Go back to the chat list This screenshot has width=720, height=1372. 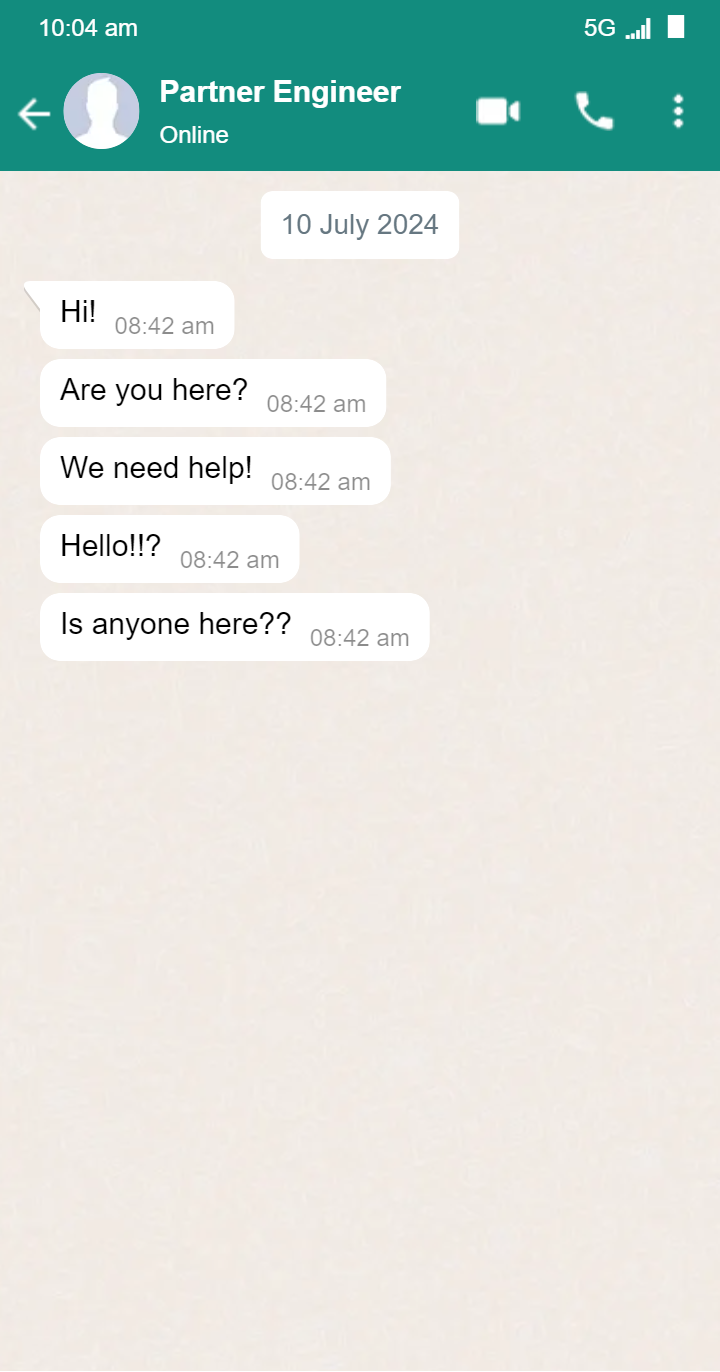pyautogui.click(x=33, y=114)
